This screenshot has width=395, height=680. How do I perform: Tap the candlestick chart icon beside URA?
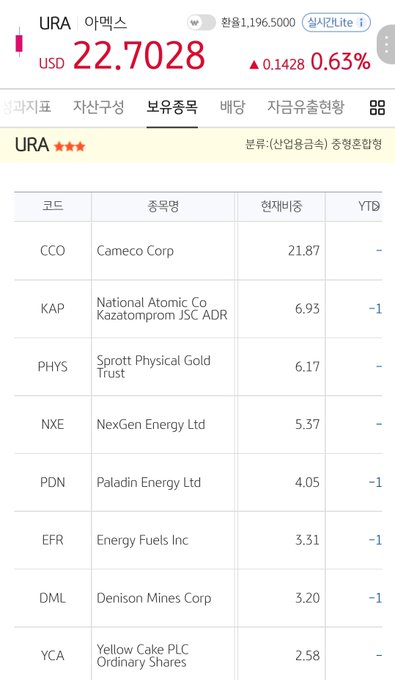point(19,42)
